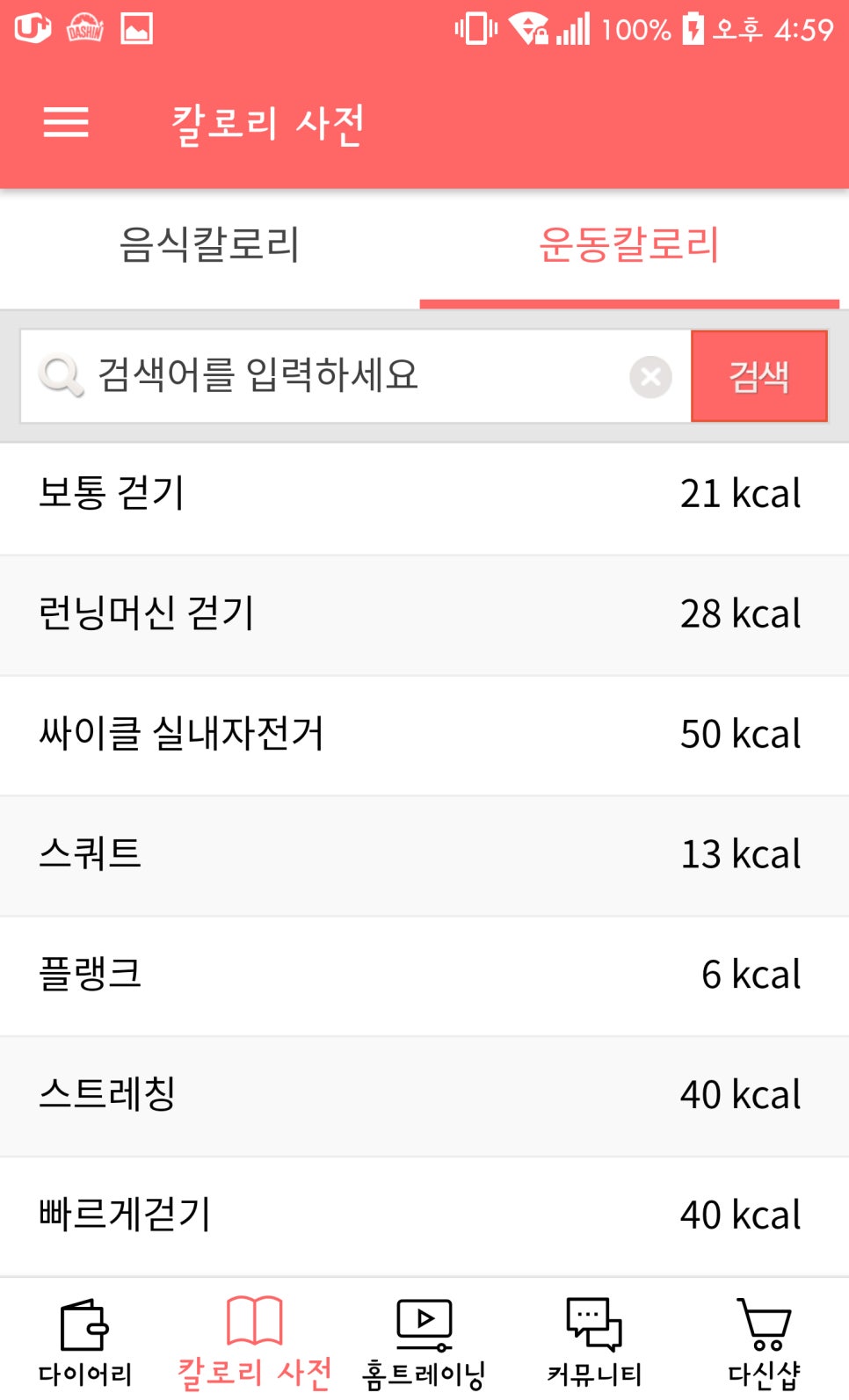
Task: Tap the DASHIN badge icon in status bar
Action: coord(83,28)
